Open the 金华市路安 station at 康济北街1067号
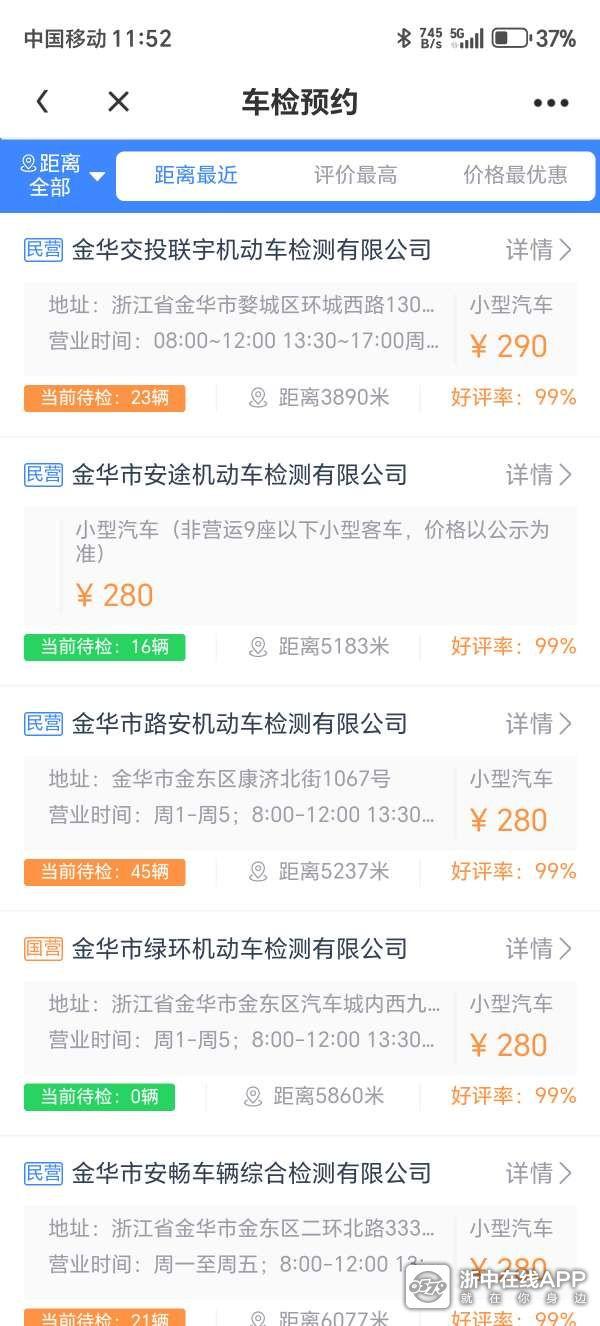 [240, 723]
